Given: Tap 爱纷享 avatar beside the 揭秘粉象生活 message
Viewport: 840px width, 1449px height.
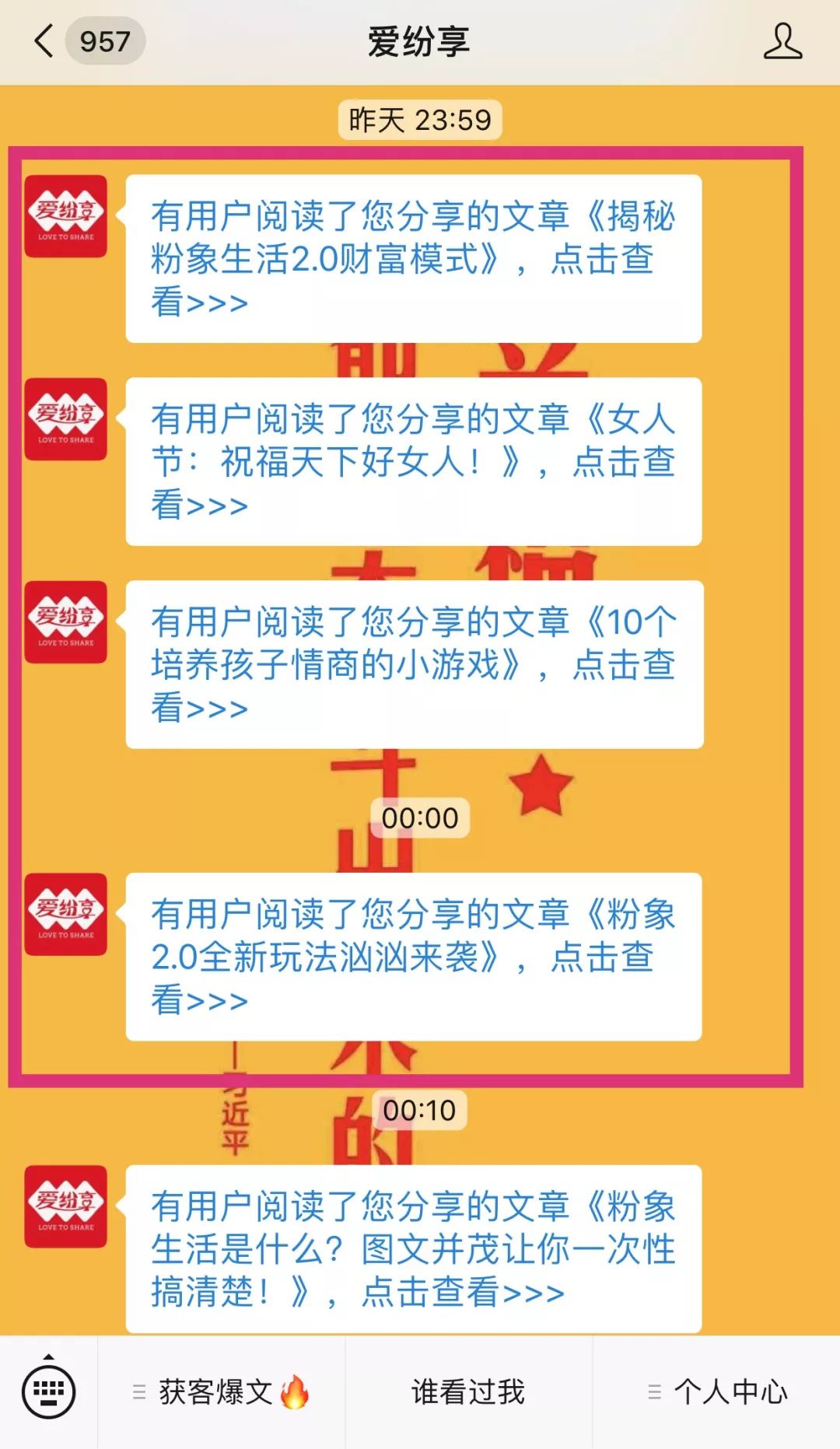Looking at the screenshot, I should click(66, 216).
